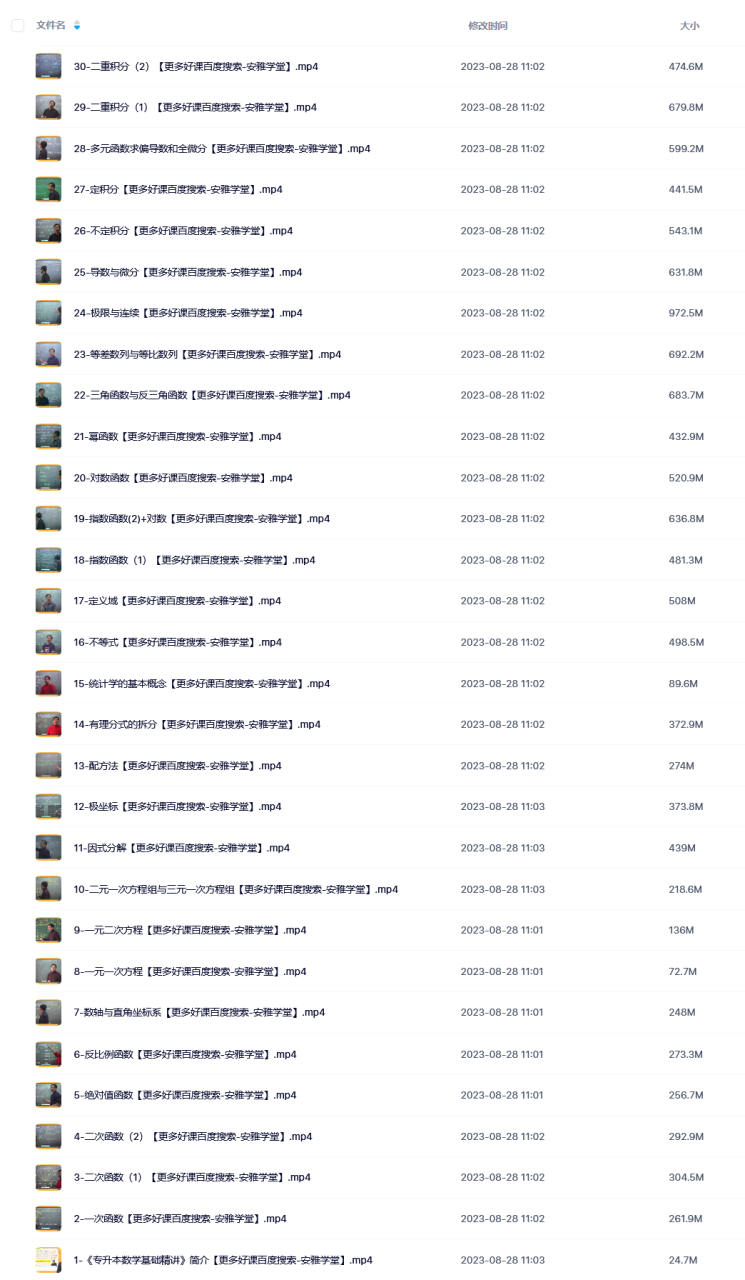Sort files by the 文件名 column
Image resolution: width=745 pixels, height=1280 pixels.
coord(50,25)
